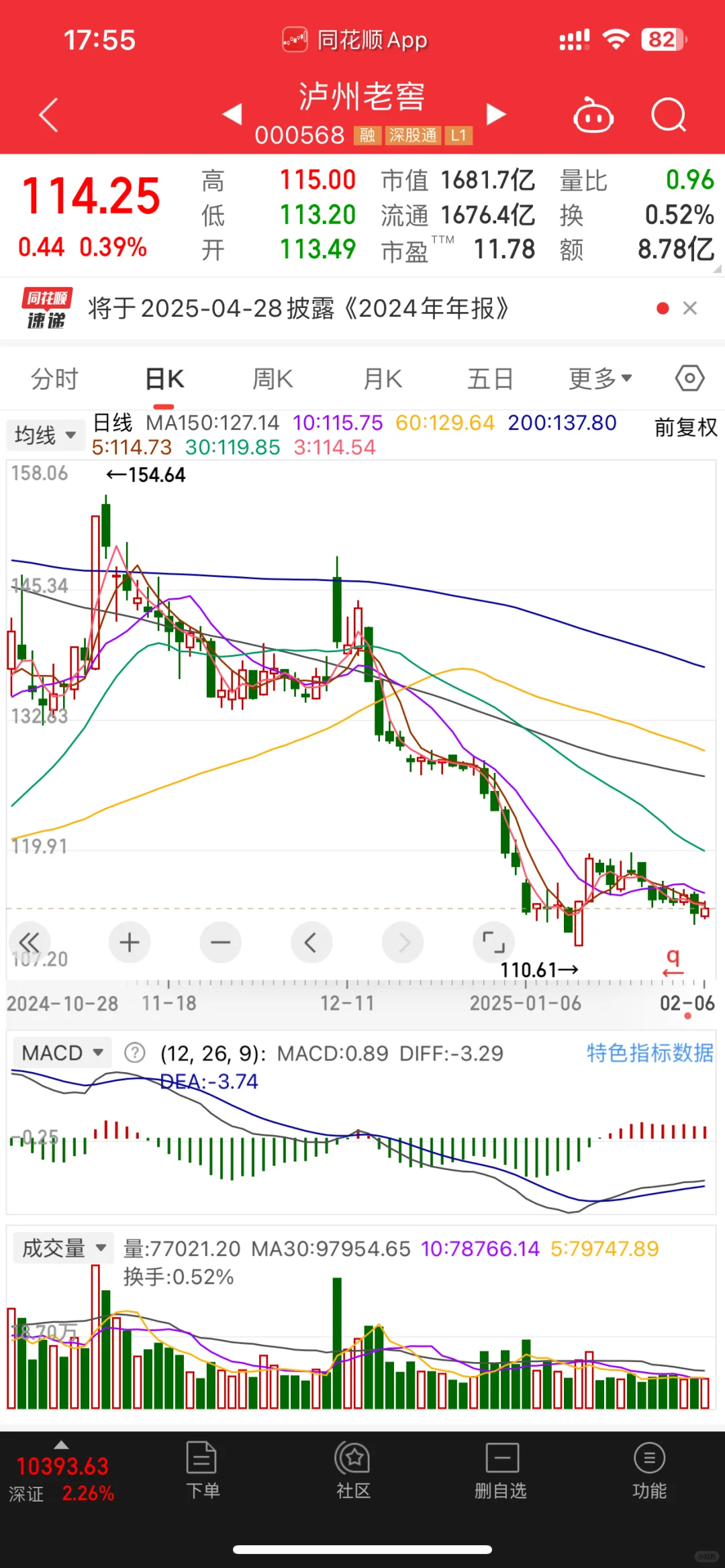The width and height of the screenshot is (725, 1568).
Task: Close the 2024年年报 disclosure notice
Action: [x=689, y=309]
